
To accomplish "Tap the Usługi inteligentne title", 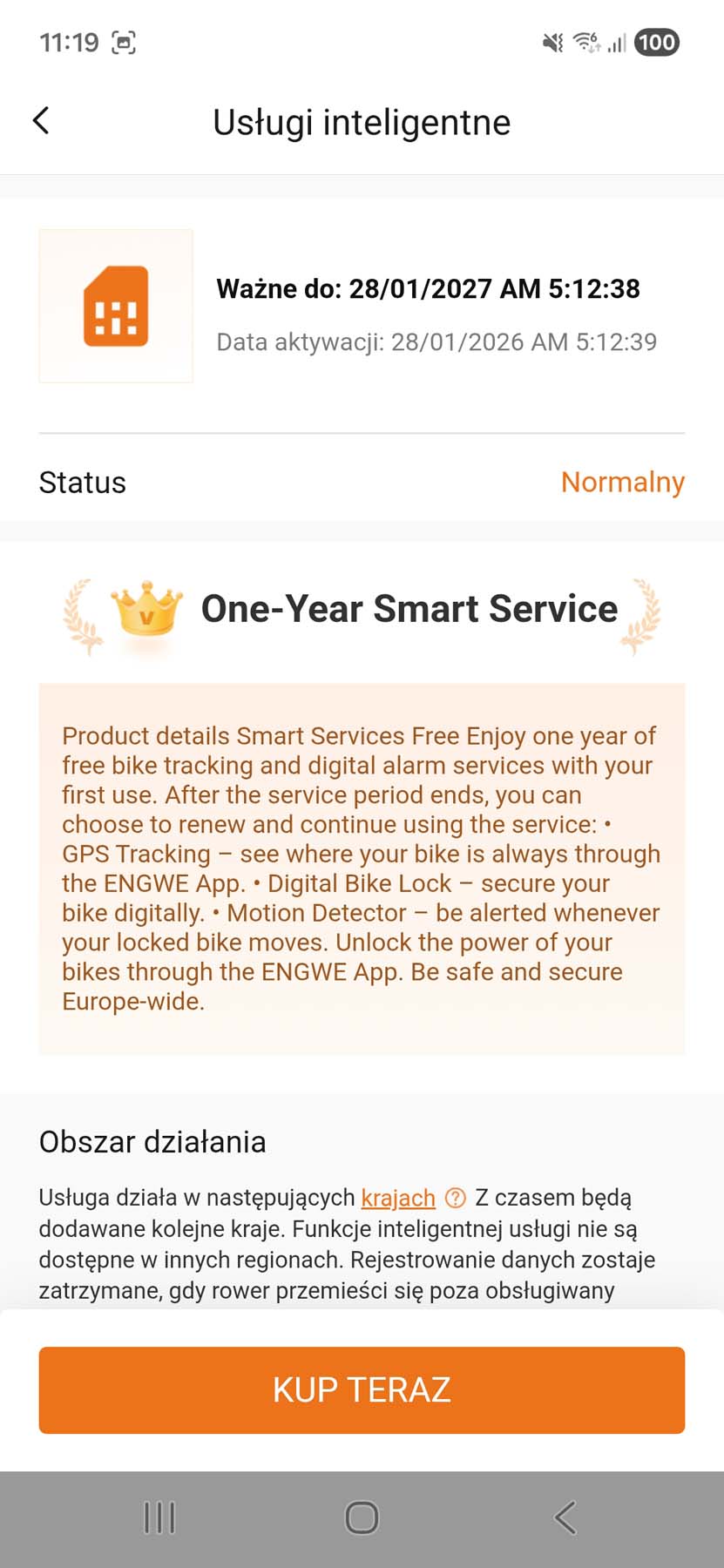I will click(362, 122).
